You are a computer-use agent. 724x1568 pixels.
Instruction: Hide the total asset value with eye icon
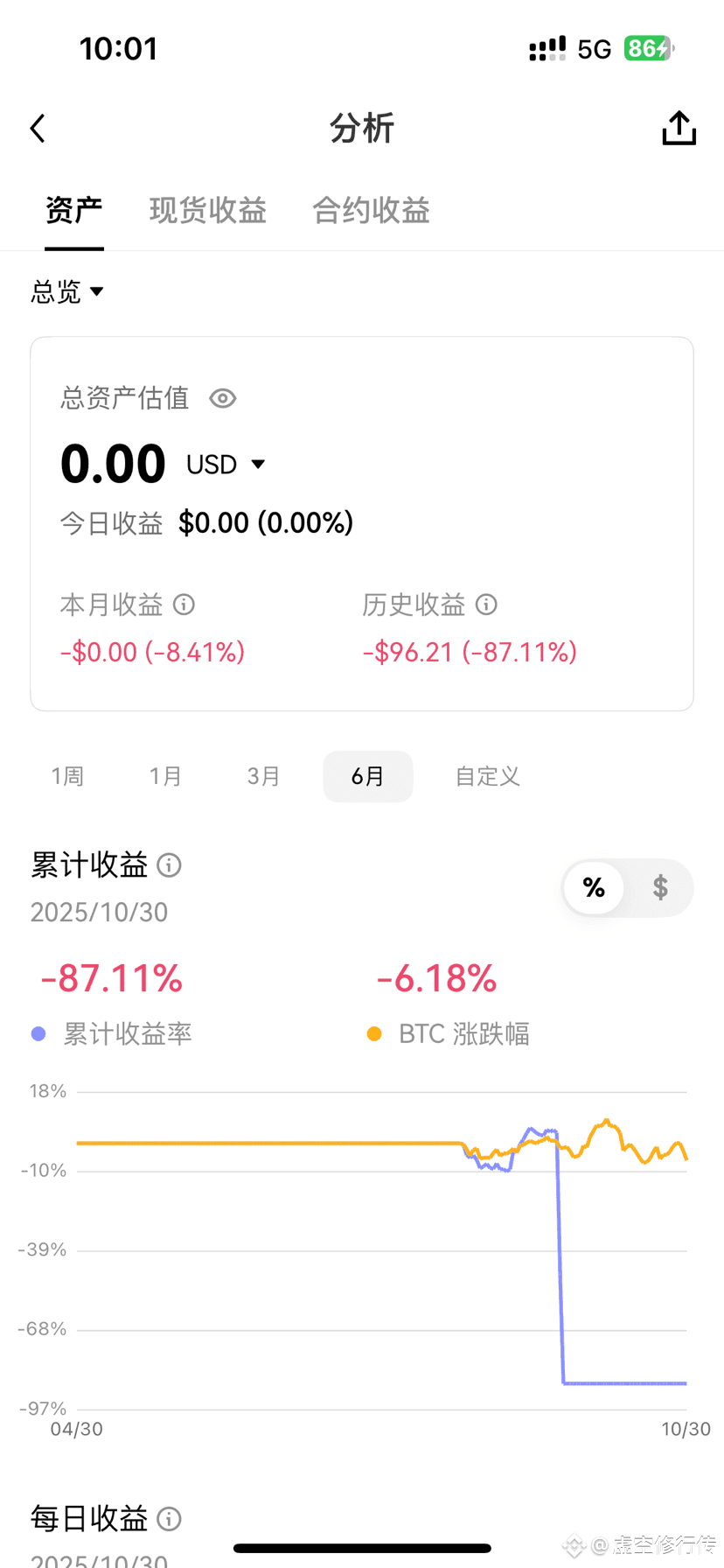pyautogui.click(x=223, y=399)
